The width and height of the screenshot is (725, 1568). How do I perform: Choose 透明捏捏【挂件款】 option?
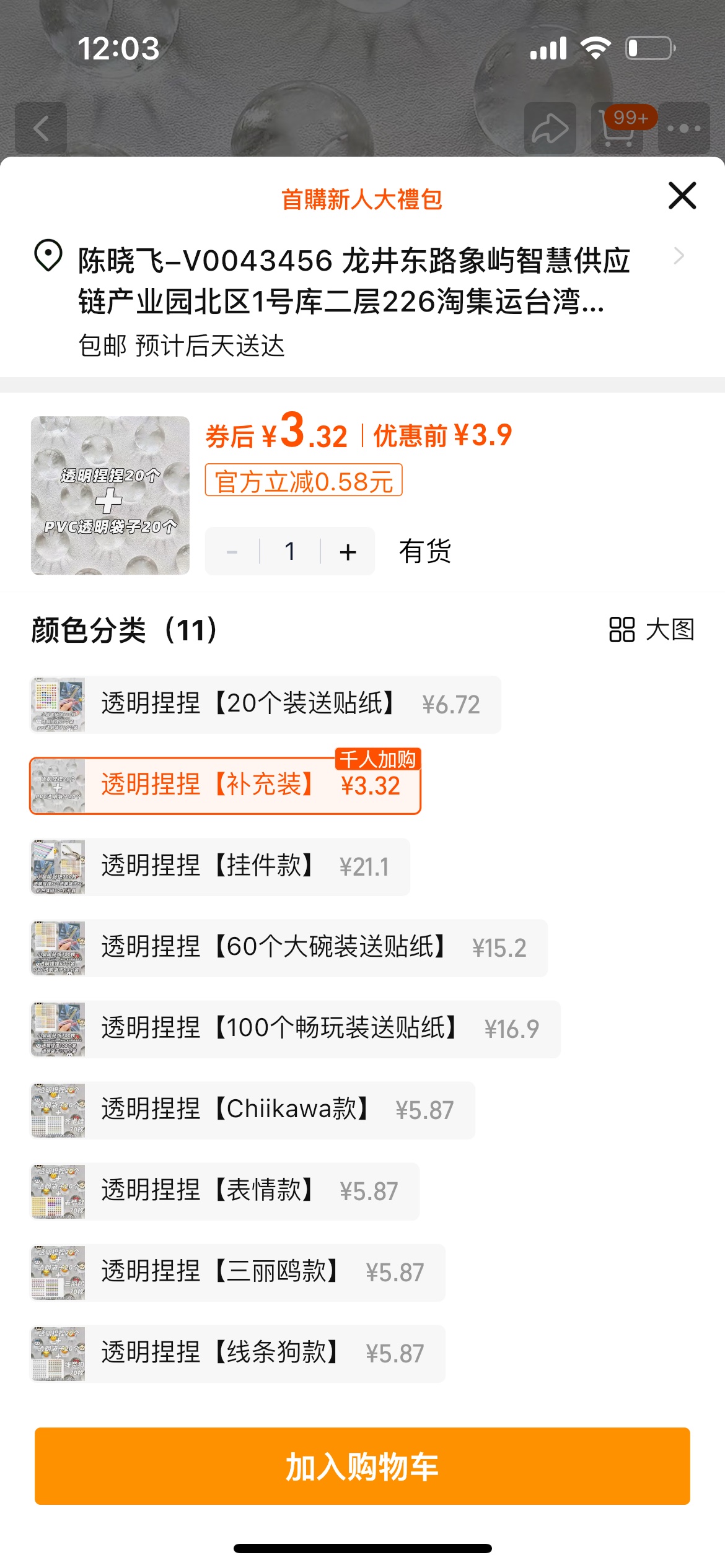(220, 866)
